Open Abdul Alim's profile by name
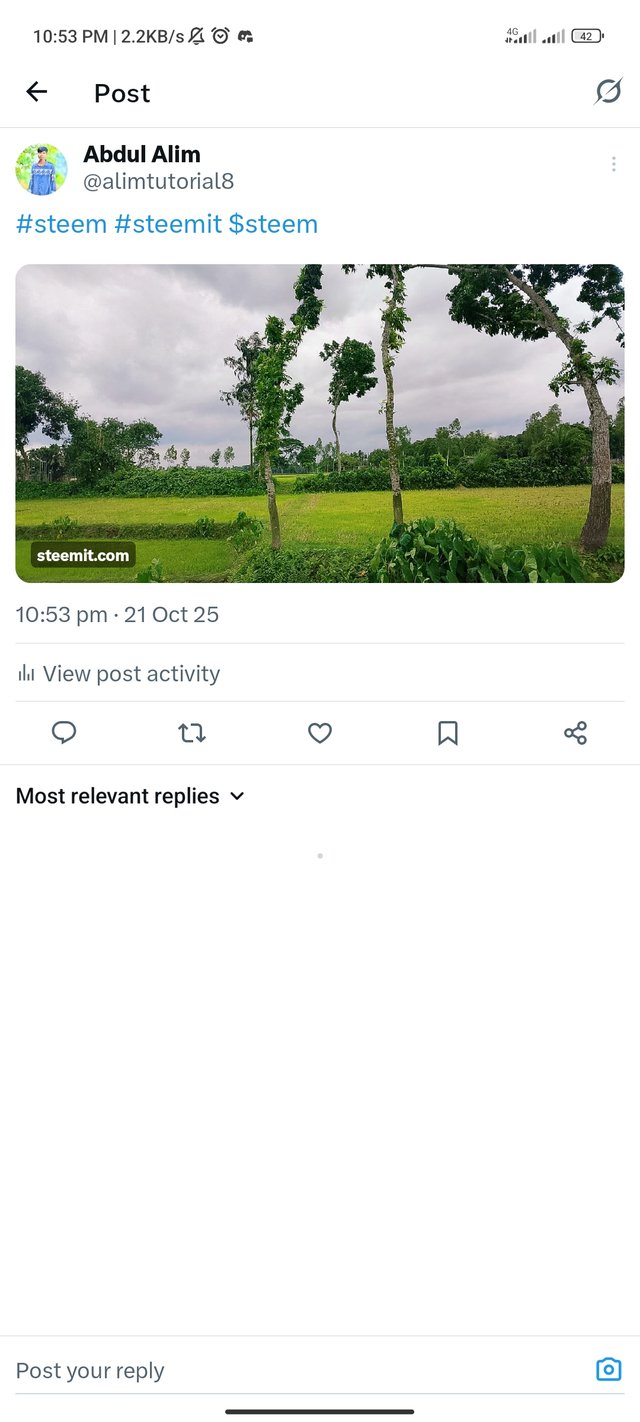 pos(142,154)
